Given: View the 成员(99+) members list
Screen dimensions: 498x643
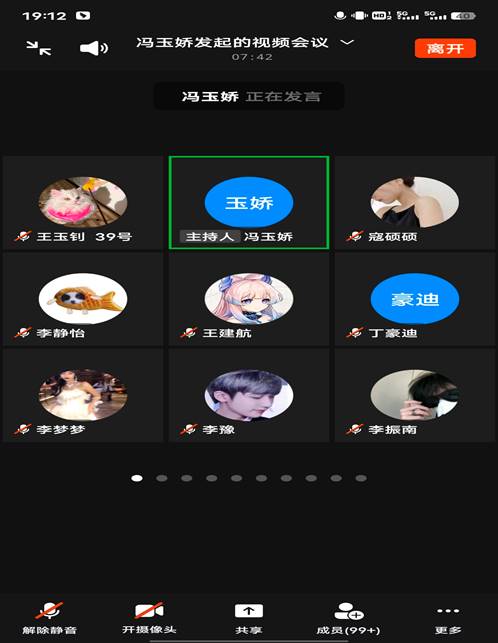Looking at the screenshot, I should (x=348, y=618).
